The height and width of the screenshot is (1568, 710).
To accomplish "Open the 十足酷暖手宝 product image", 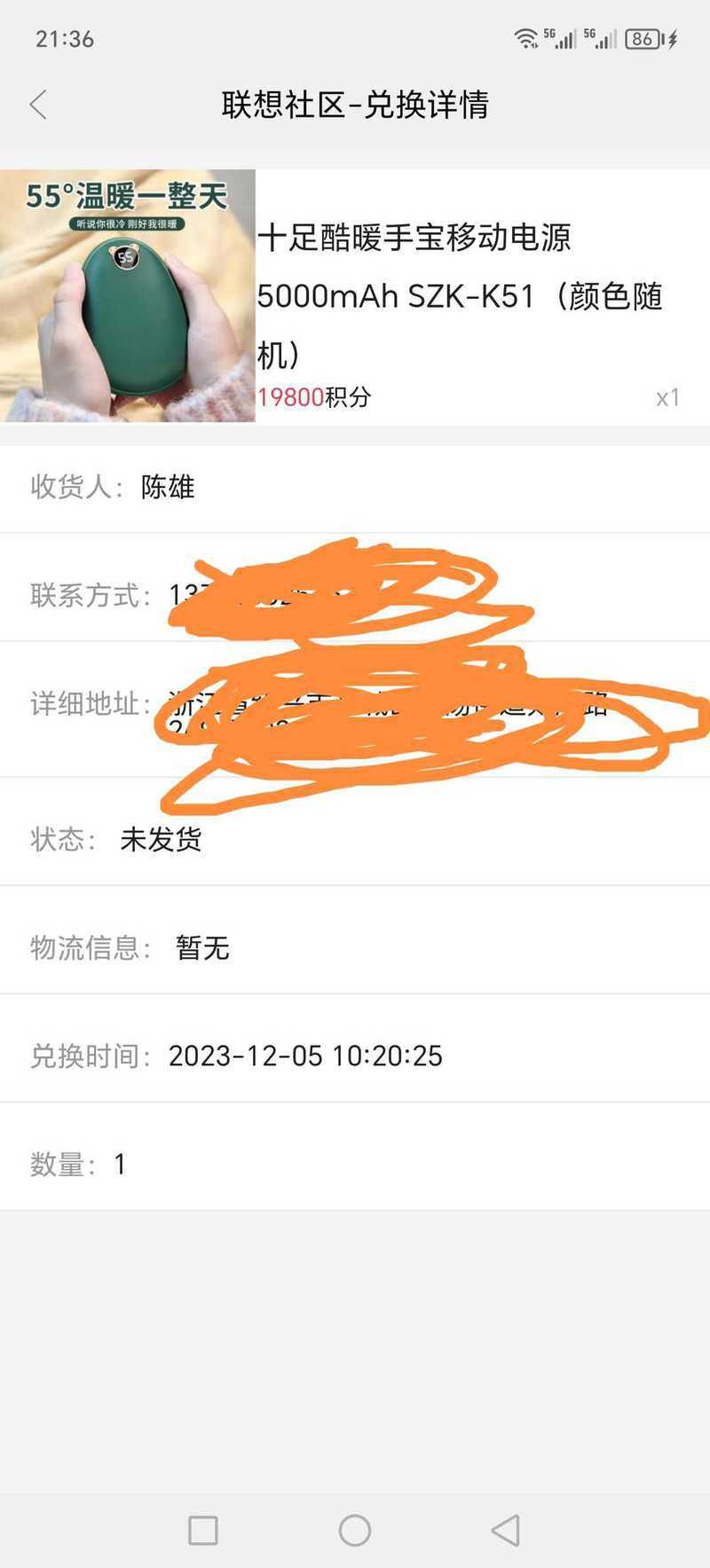I will click(128, 296).
